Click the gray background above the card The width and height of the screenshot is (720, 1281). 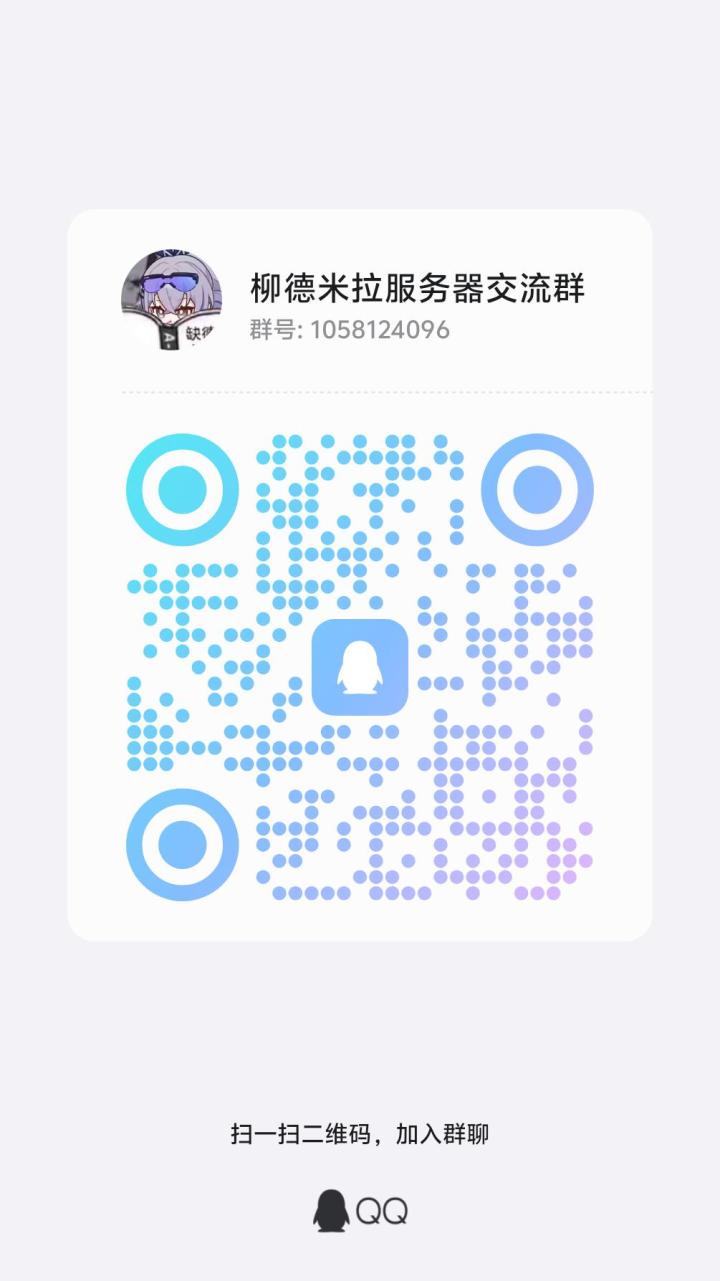click(x=360, y=100)
